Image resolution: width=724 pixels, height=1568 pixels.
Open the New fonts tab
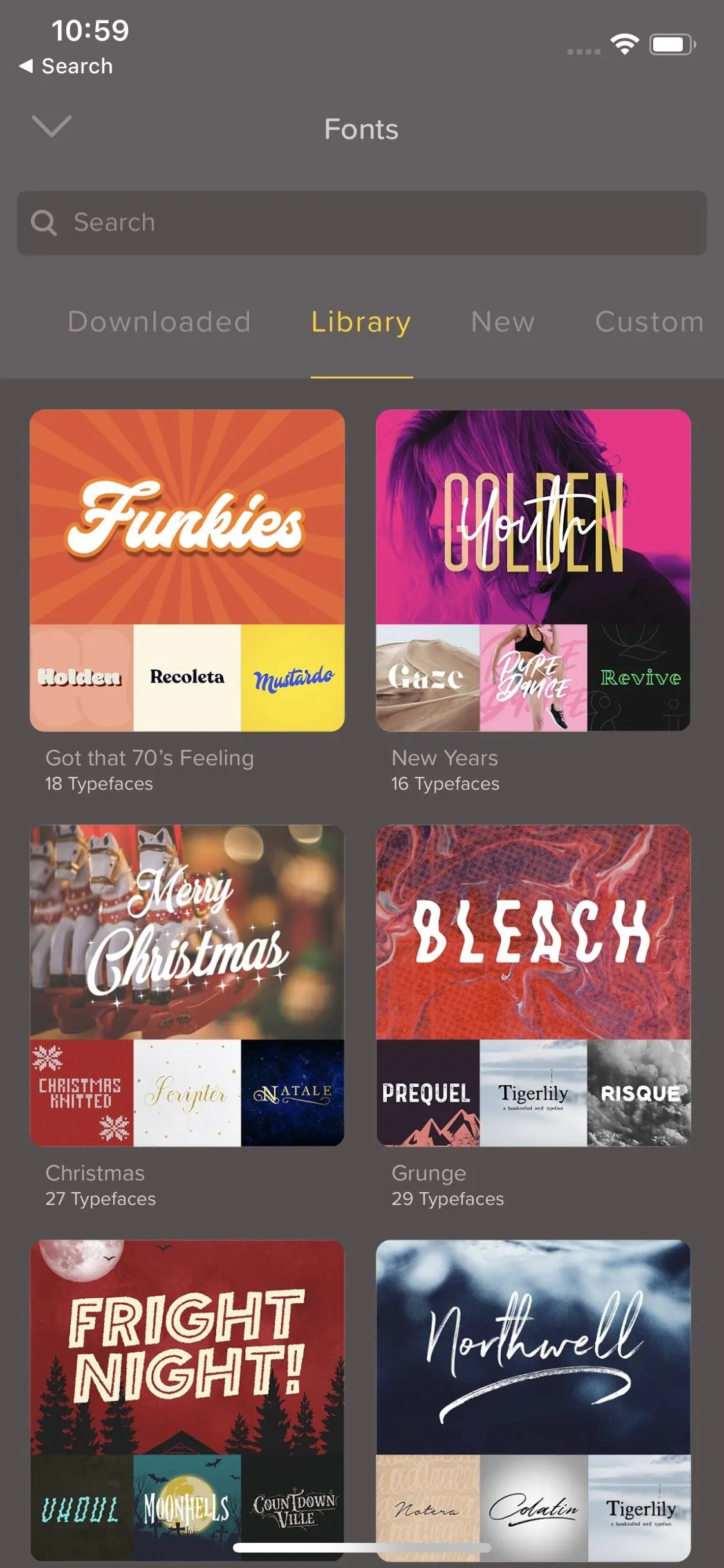503,322
